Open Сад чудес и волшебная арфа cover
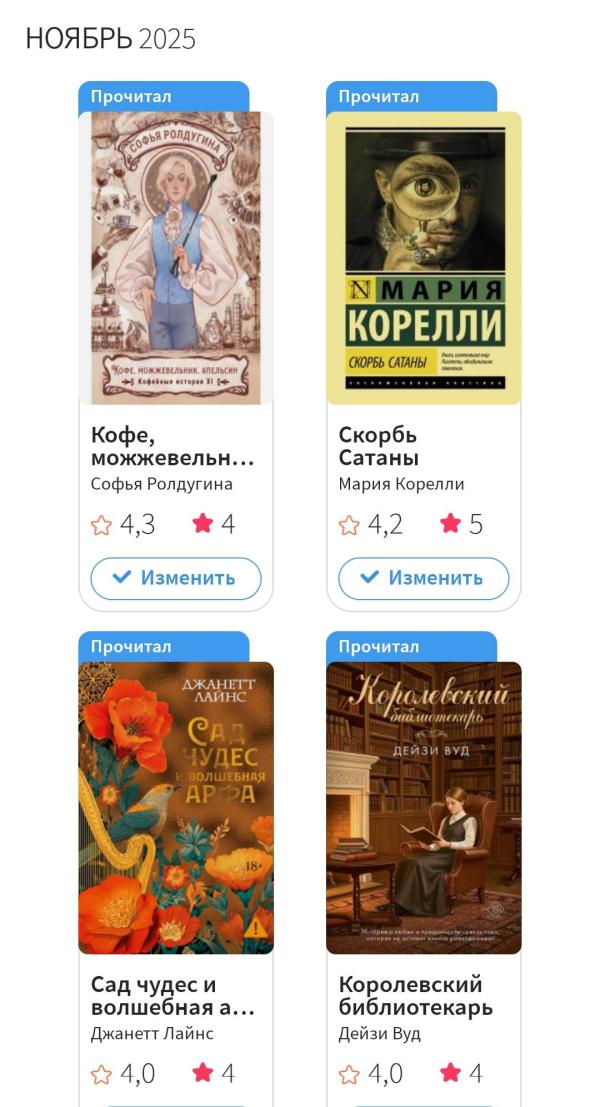This screenshot has height=1107, width=600. pyautogui.click(x=176, y=808)
